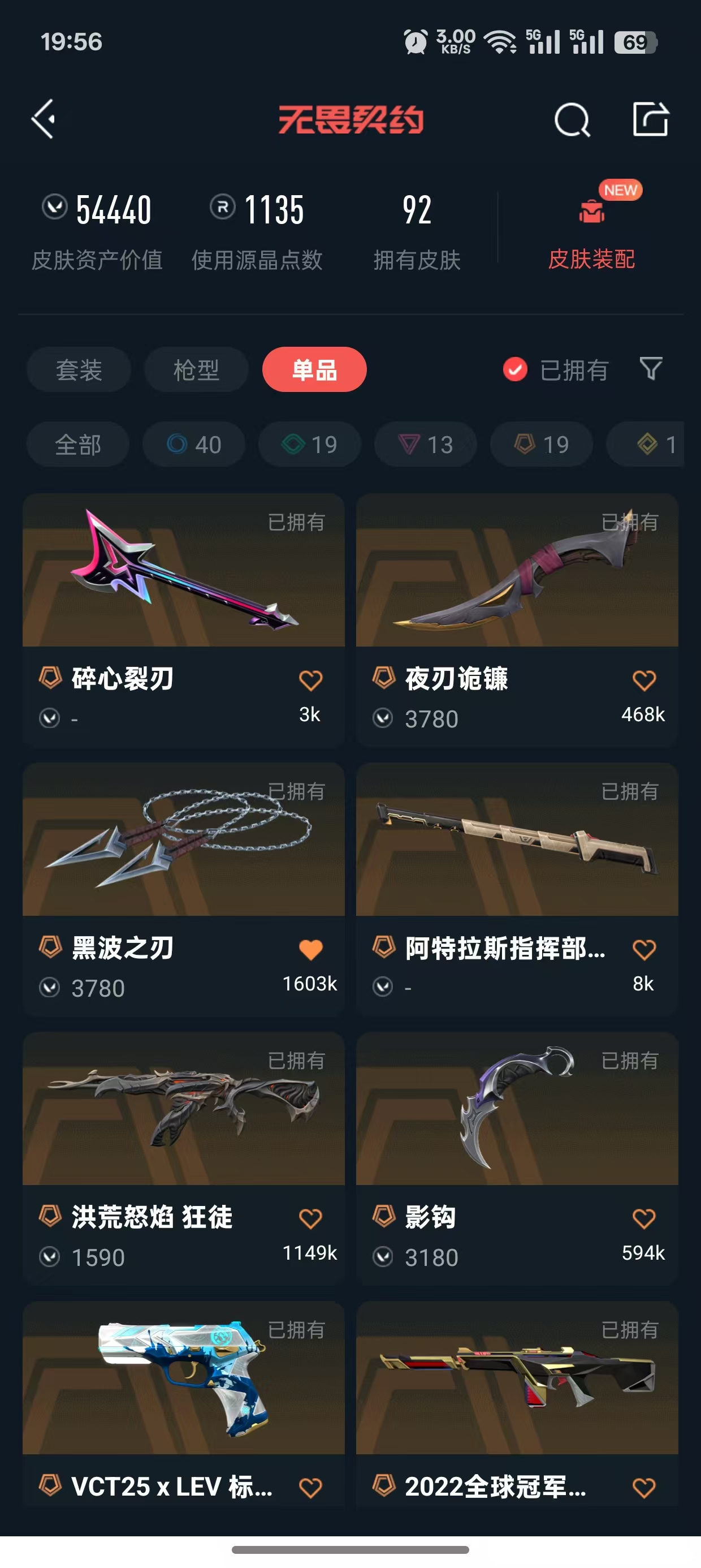
Task: Open the 洪荒怒焰 狂徒 skin card
Action: 184,1158
